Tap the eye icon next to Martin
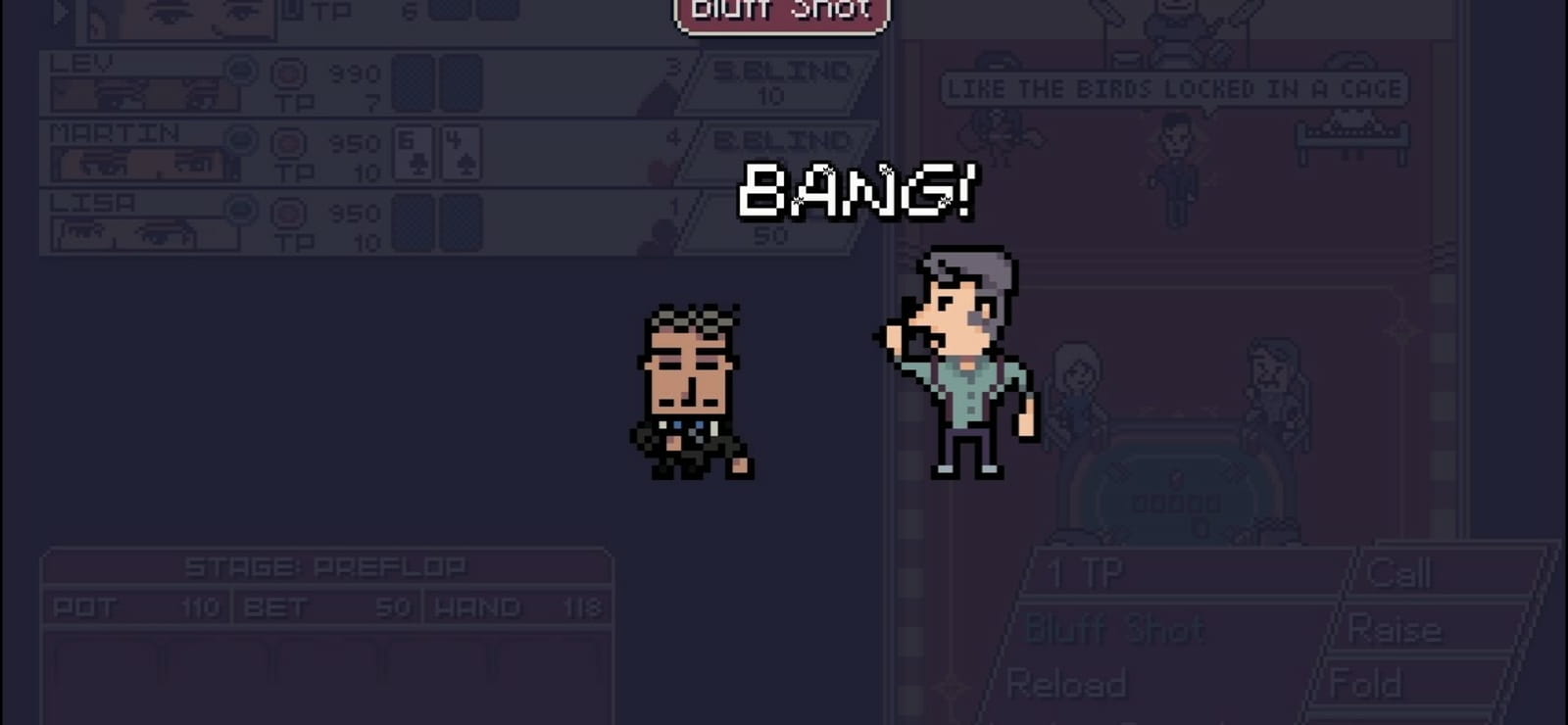Screen dimensions: 1568x725 tap(241, 140)
